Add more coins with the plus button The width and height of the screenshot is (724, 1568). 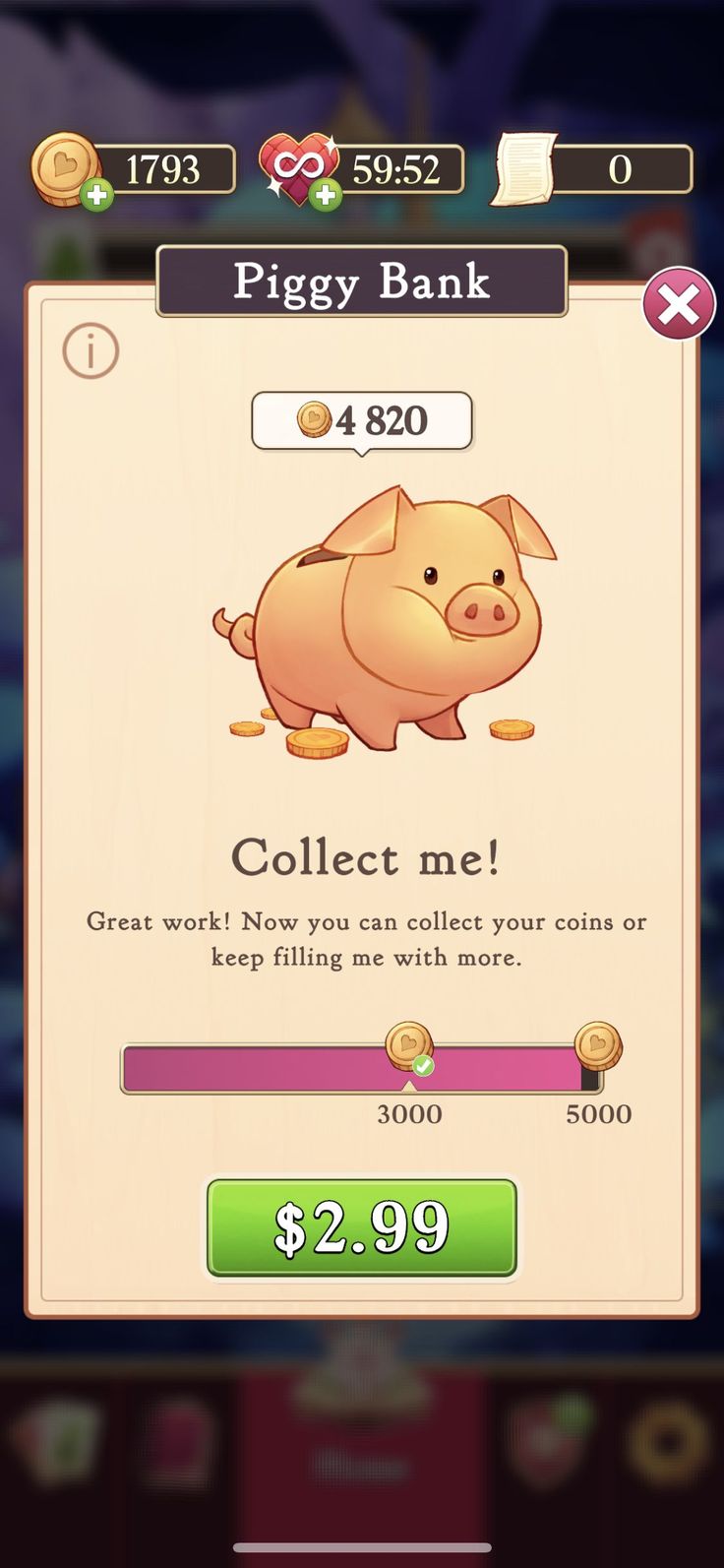[96, 195]
